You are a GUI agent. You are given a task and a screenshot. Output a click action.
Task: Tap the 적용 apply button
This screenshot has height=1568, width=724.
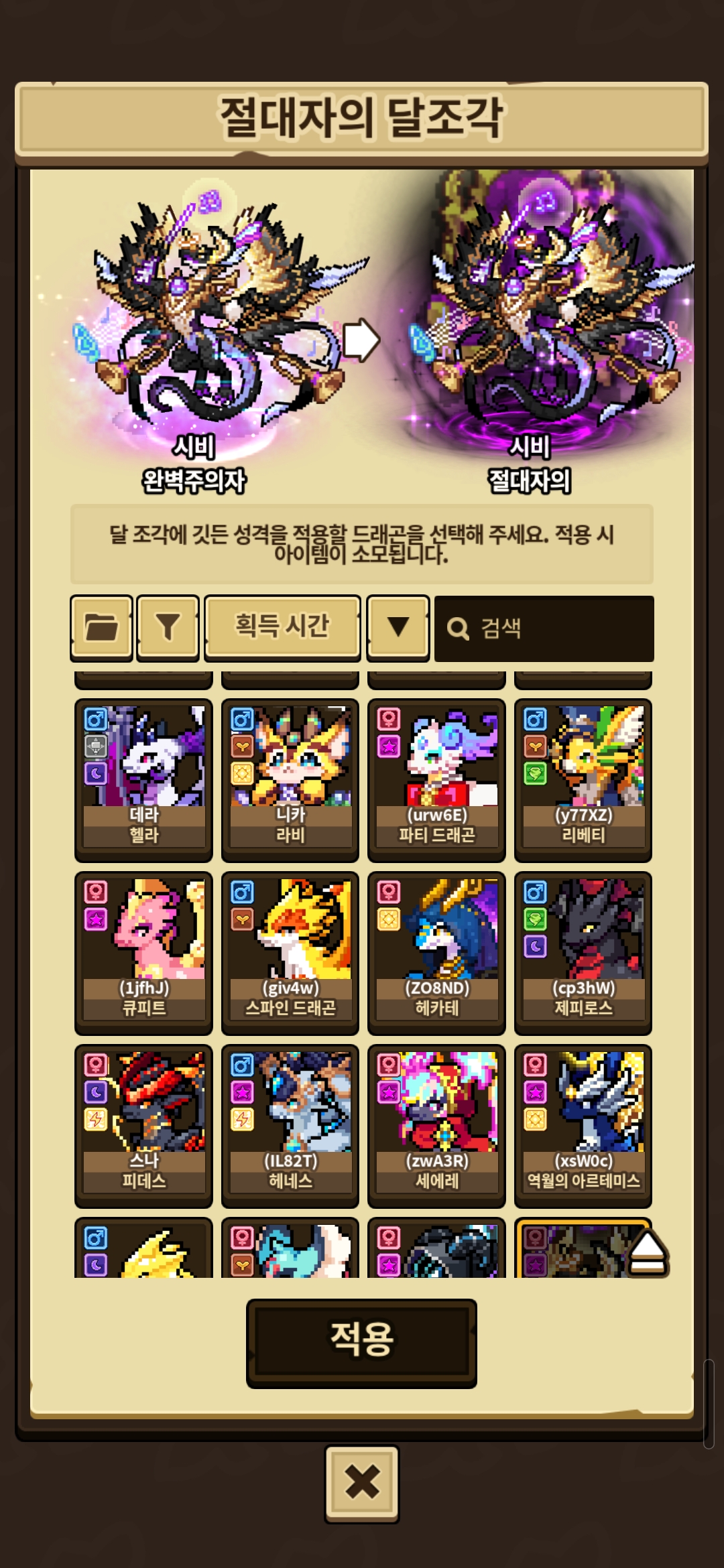pyautogui.click(x=361, y=1343)
